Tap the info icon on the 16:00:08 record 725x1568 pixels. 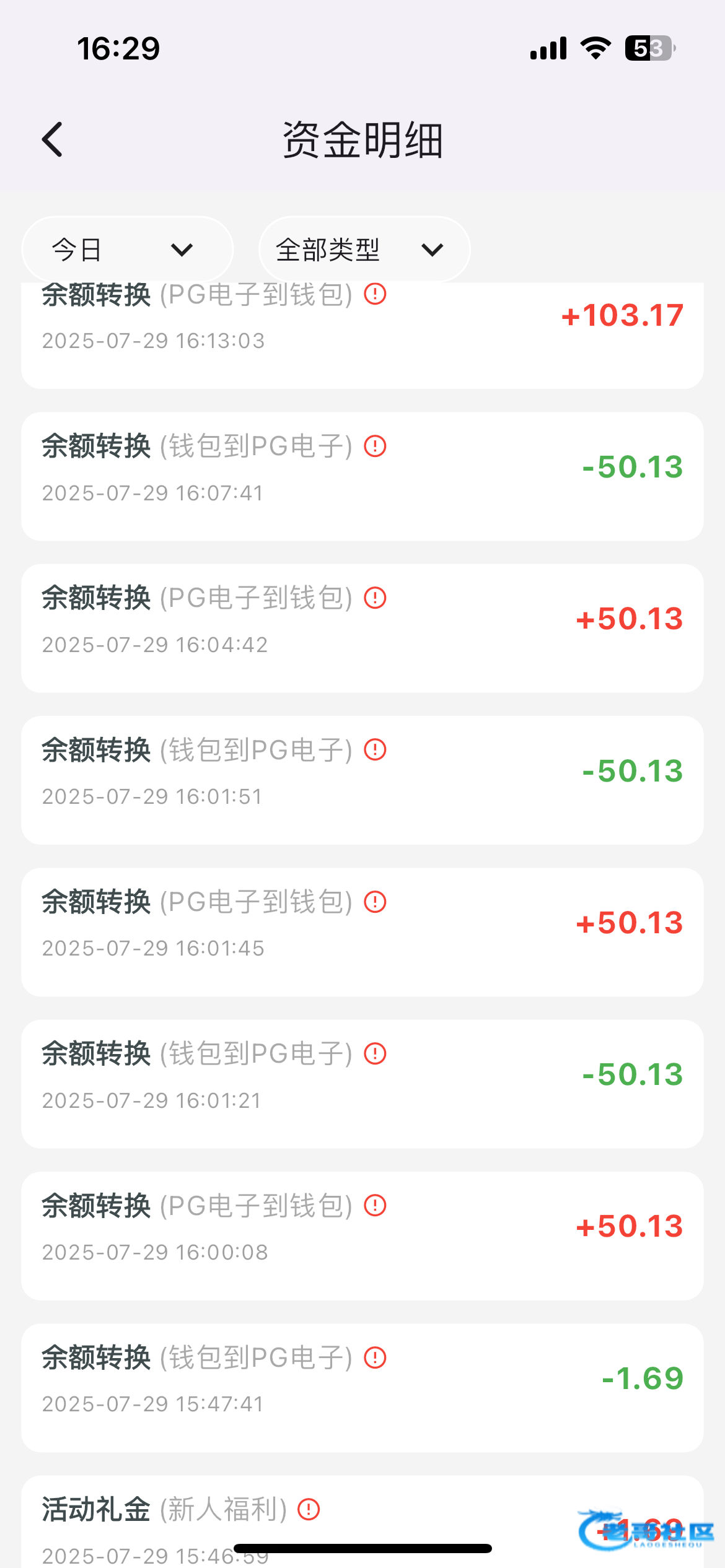click(x=376, y=1206)
